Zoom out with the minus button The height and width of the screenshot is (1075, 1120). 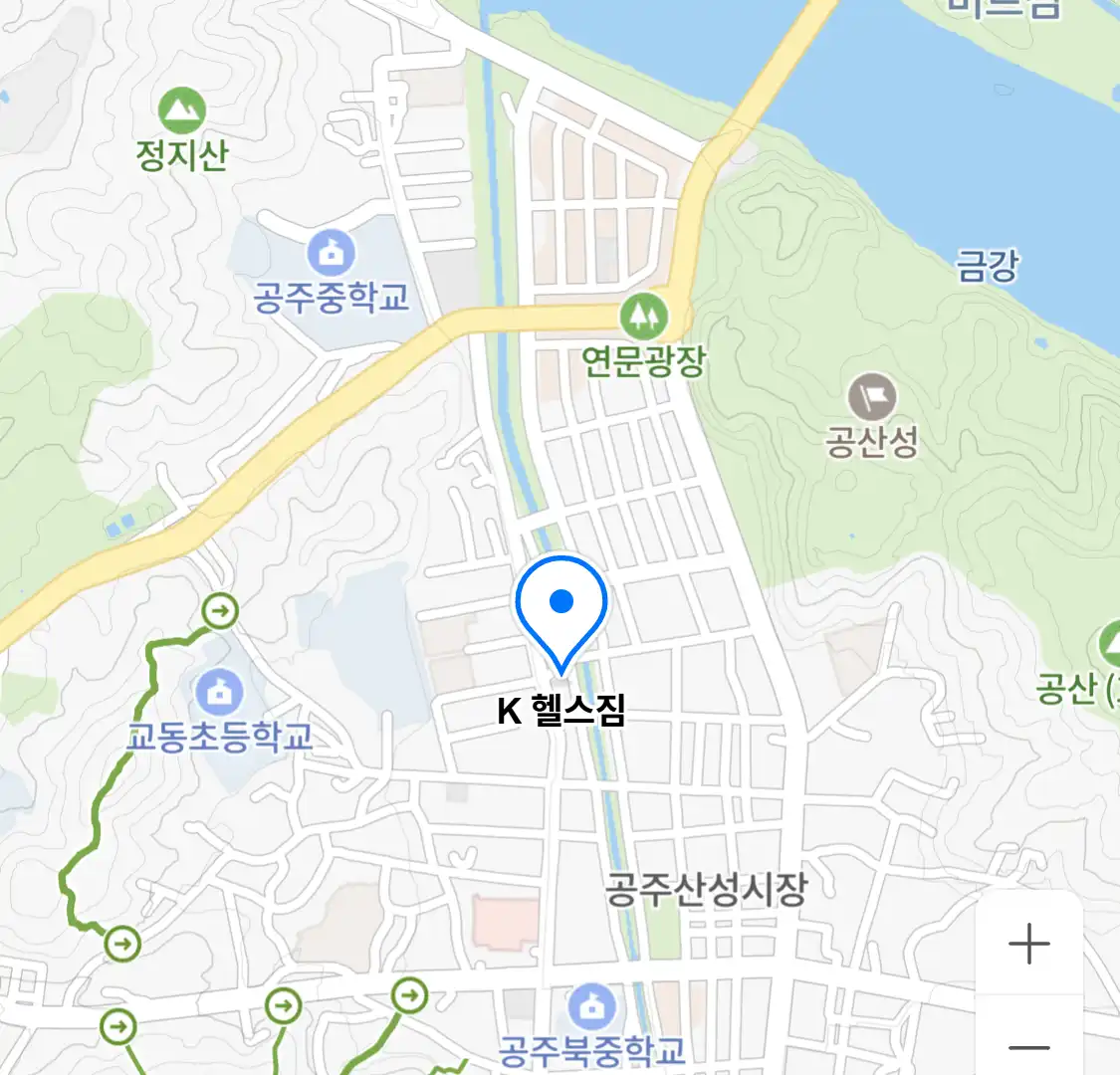point(1028,1045)
